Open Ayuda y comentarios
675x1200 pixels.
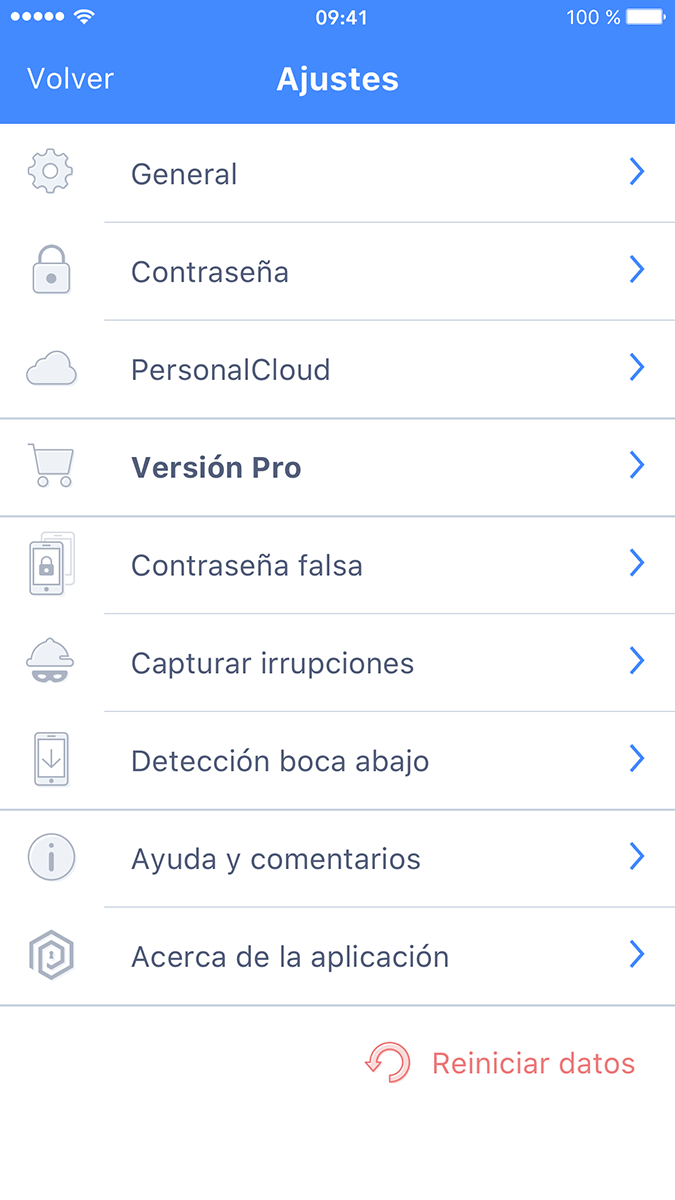(x=337, y=859)
